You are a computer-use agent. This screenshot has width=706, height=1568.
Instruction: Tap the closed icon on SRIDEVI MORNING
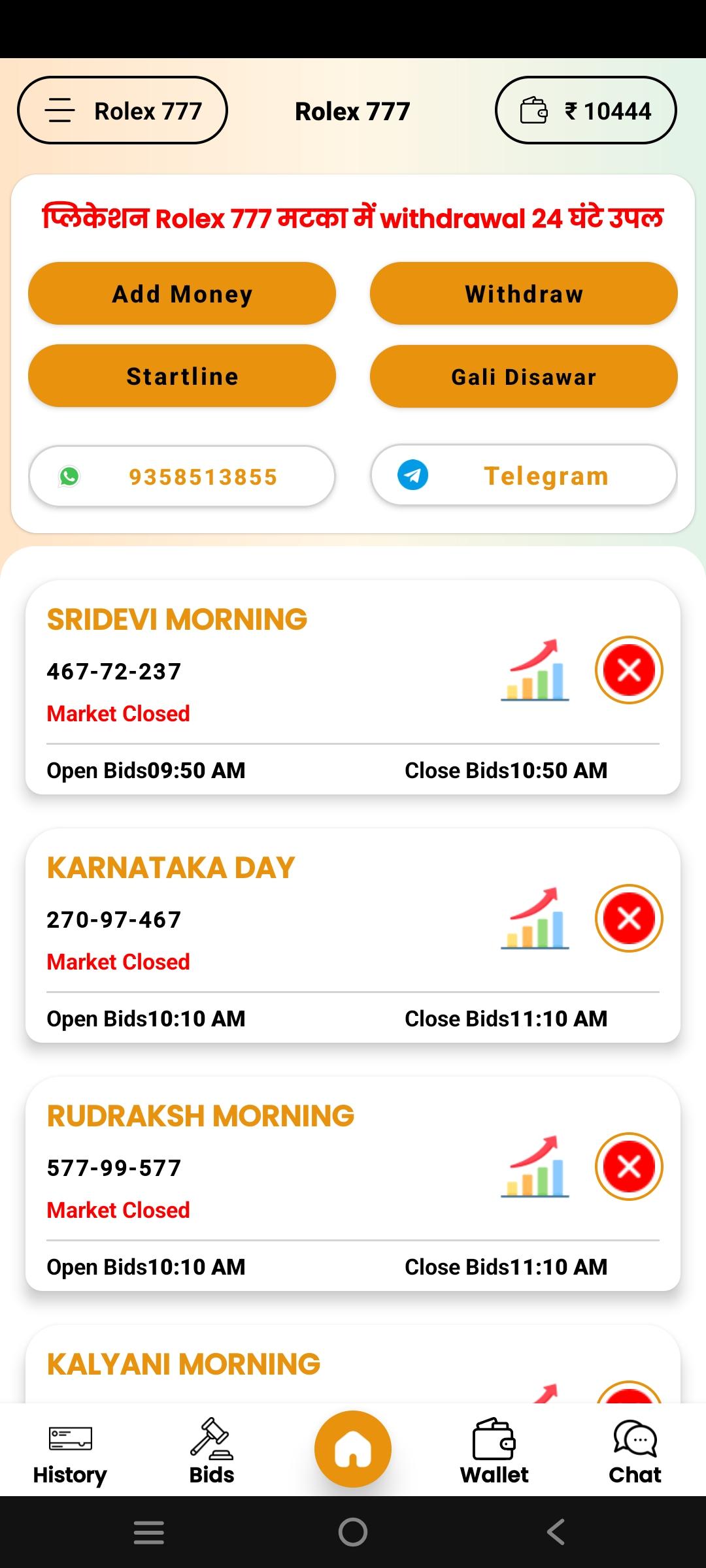tap(629, 670)
